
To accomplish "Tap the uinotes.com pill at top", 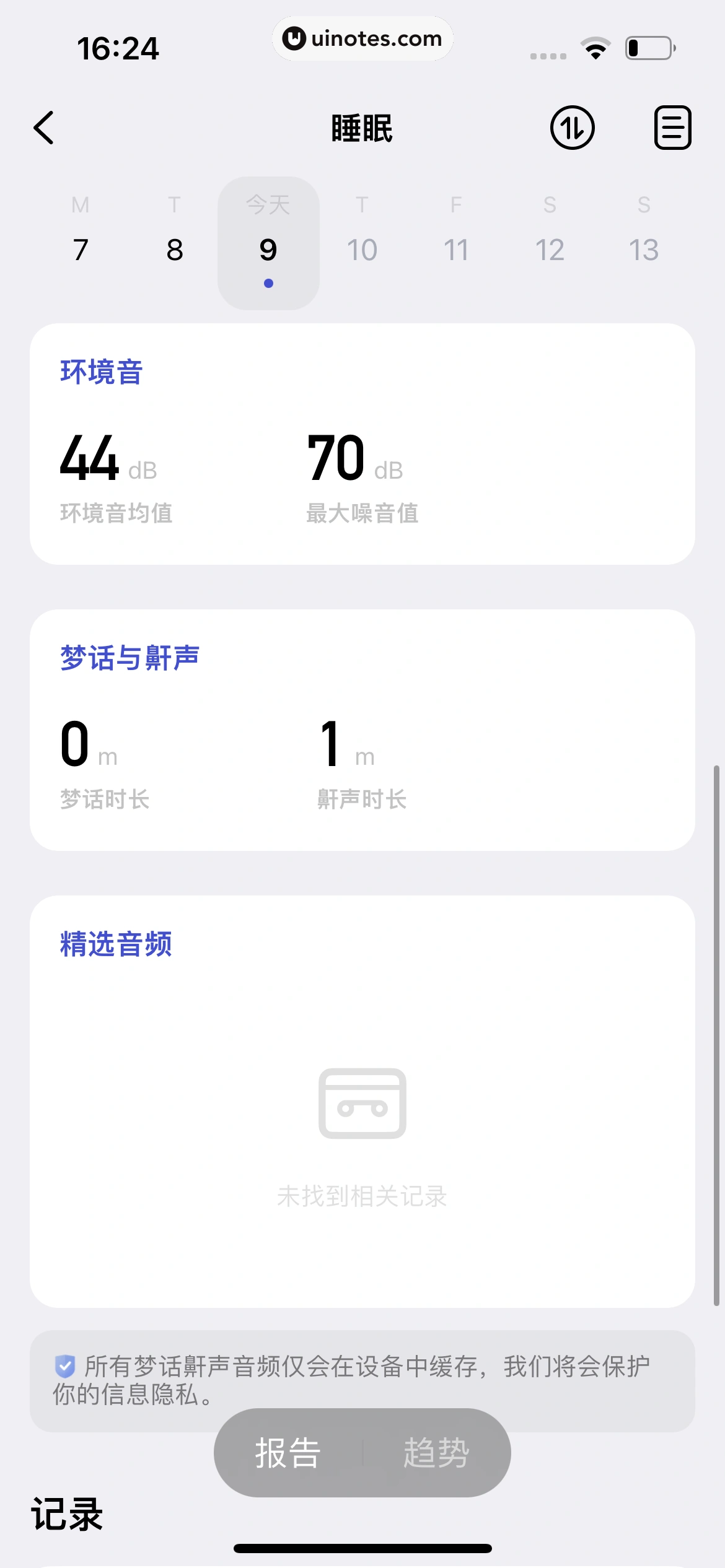I will 362,38.
